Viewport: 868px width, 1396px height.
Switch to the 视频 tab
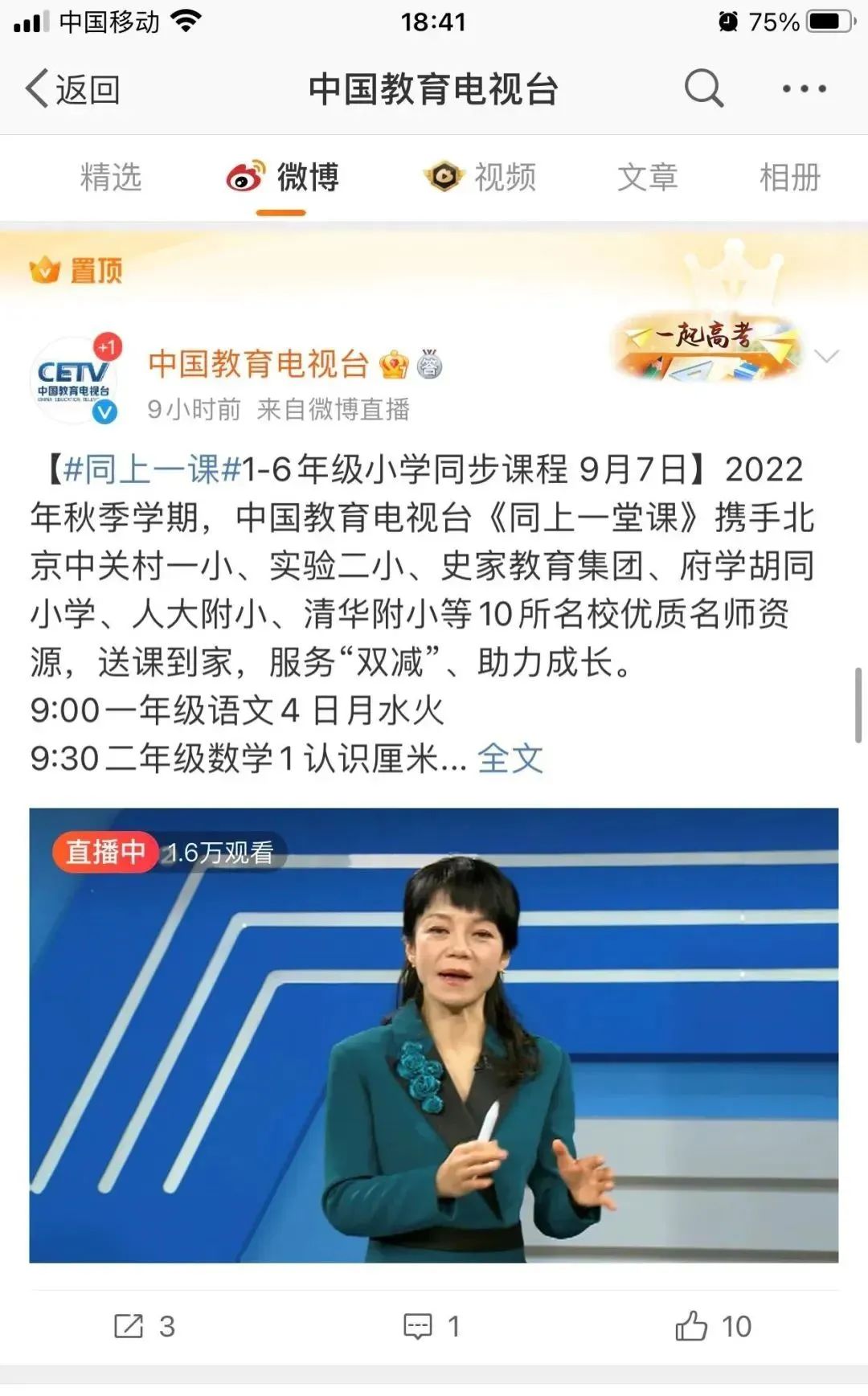[x=481, y=177]
